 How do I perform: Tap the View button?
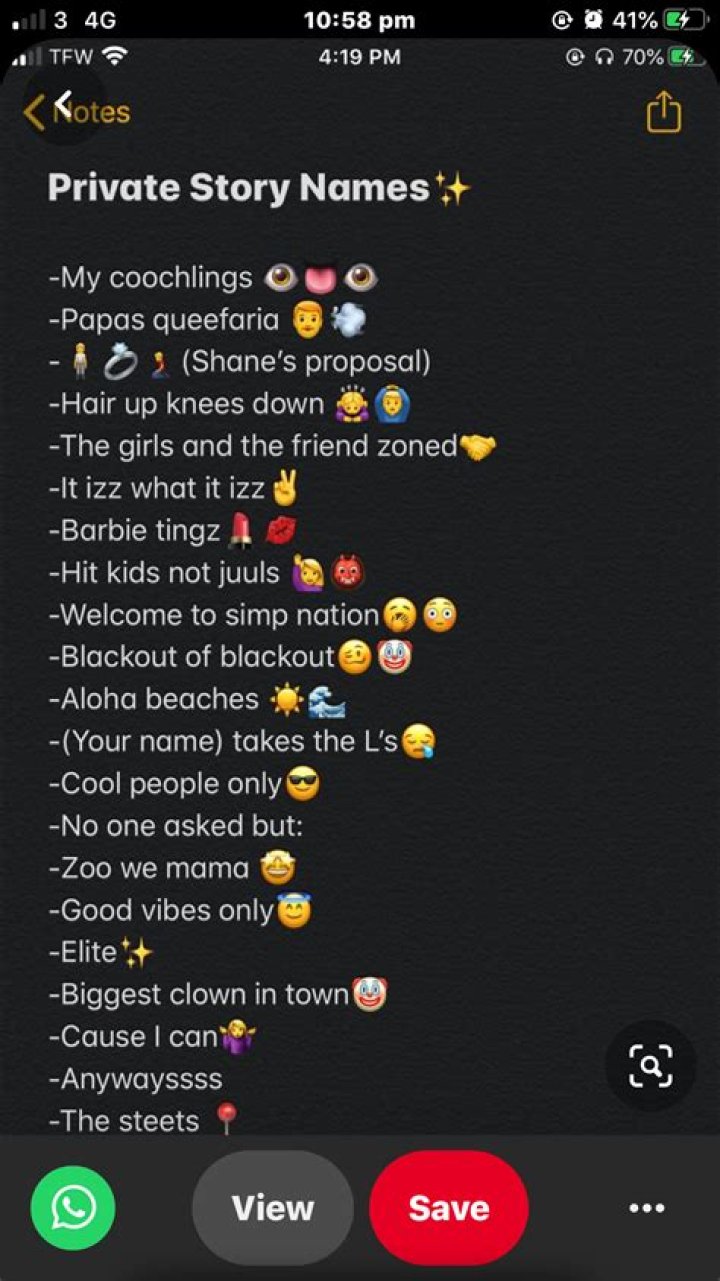pos(273,1208)
